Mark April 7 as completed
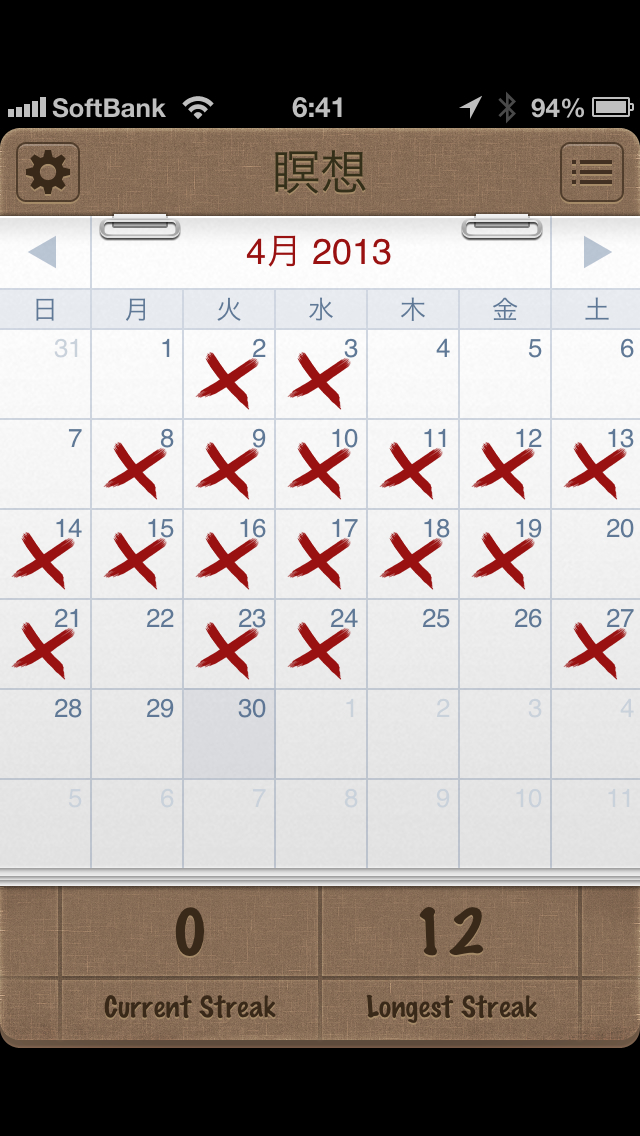 (x=45, y=464)
